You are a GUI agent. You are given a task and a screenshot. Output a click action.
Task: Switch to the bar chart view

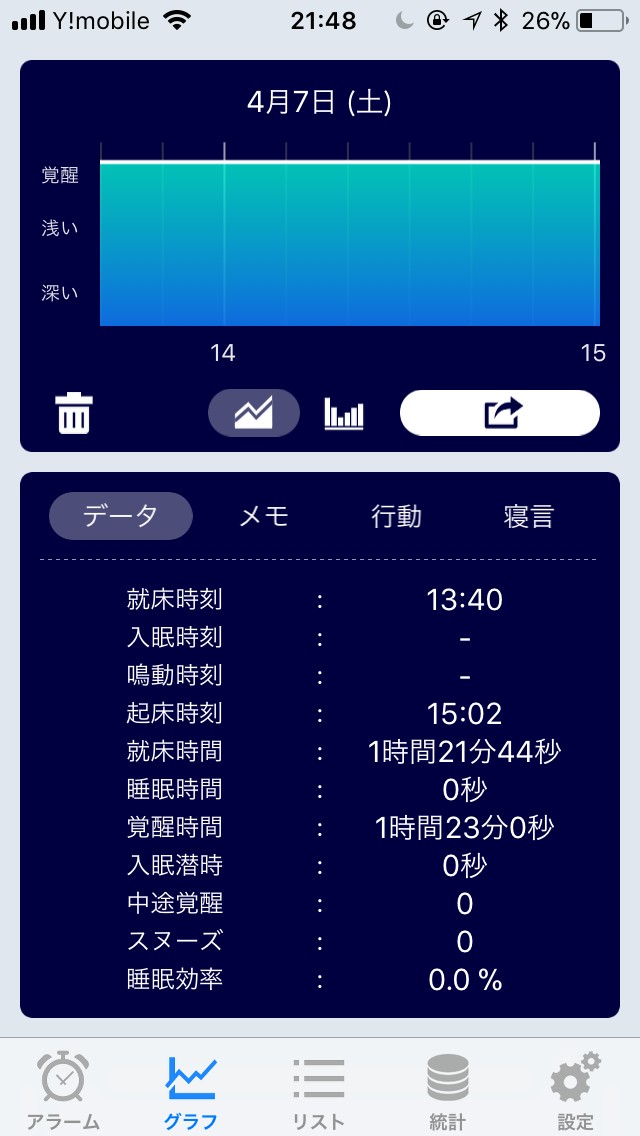(x=344, y=413)
